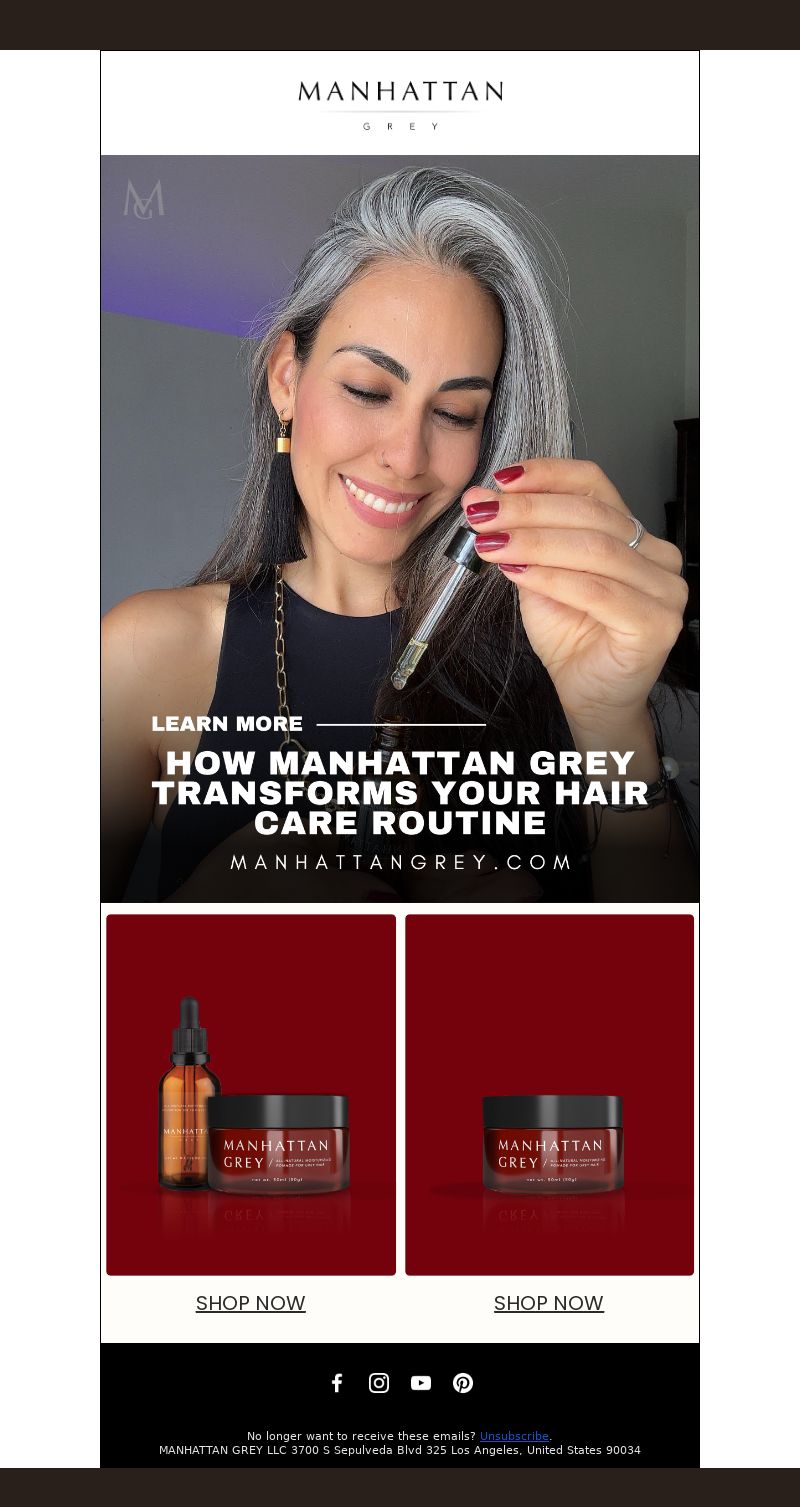Tap the Unsubscribe link
This screenshot has height=1507, width=800.
pos(514,1436)
